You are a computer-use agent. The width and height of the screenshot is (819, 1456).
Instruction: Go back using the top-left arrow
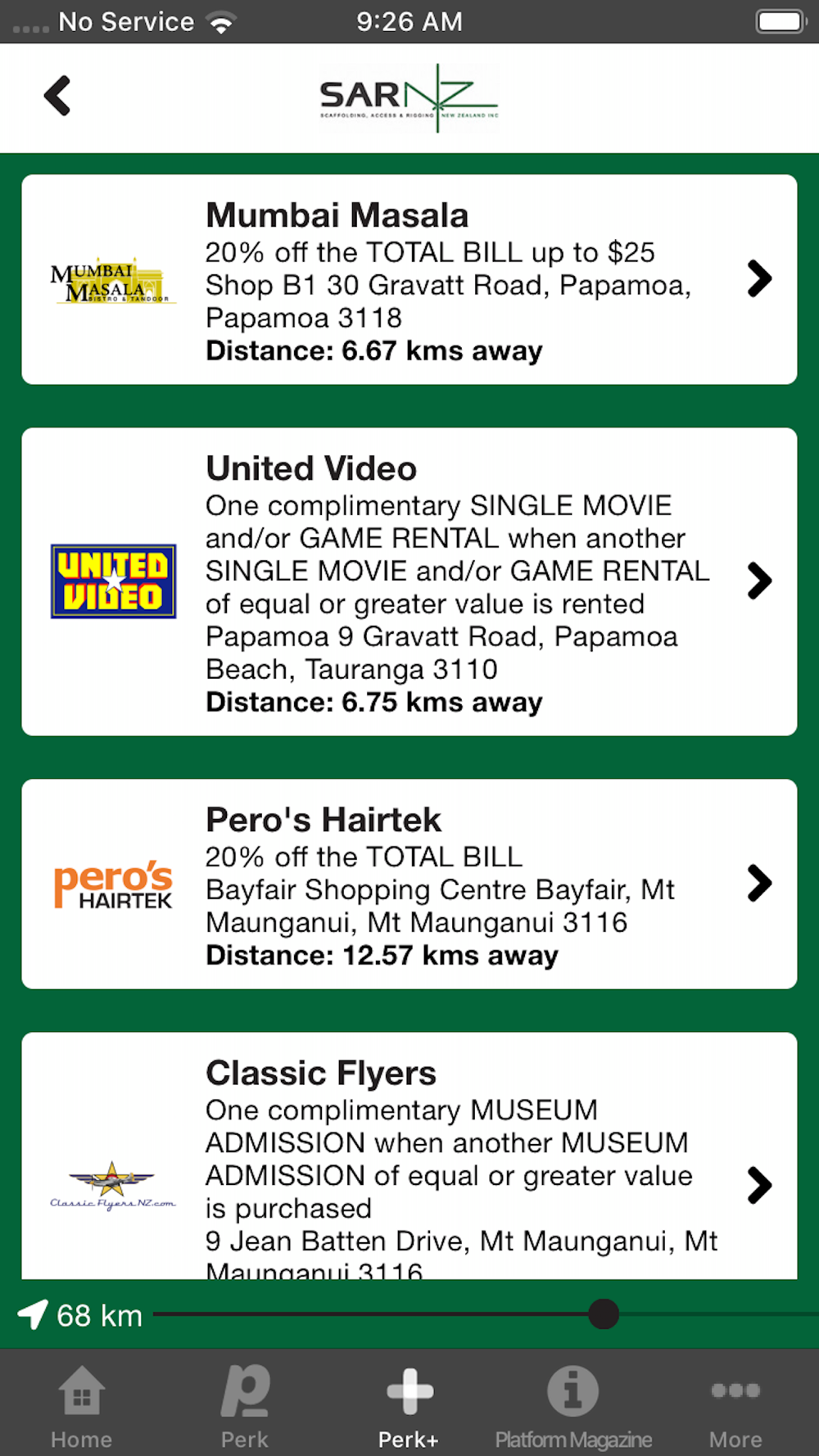pyautogui.click(x=57, y=97)
